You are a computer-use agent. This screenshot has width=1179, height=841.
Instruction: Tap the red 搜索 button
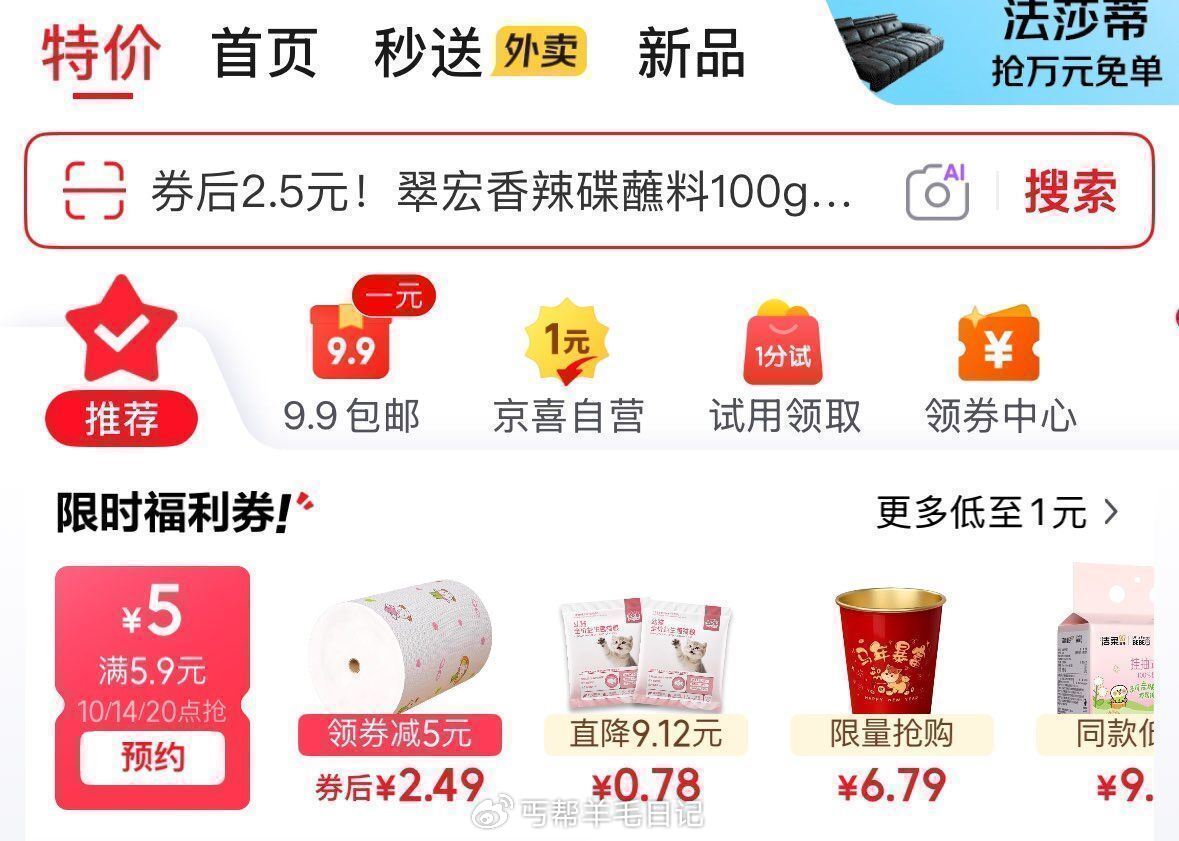pyautogui.click(x=1070, y=191)
